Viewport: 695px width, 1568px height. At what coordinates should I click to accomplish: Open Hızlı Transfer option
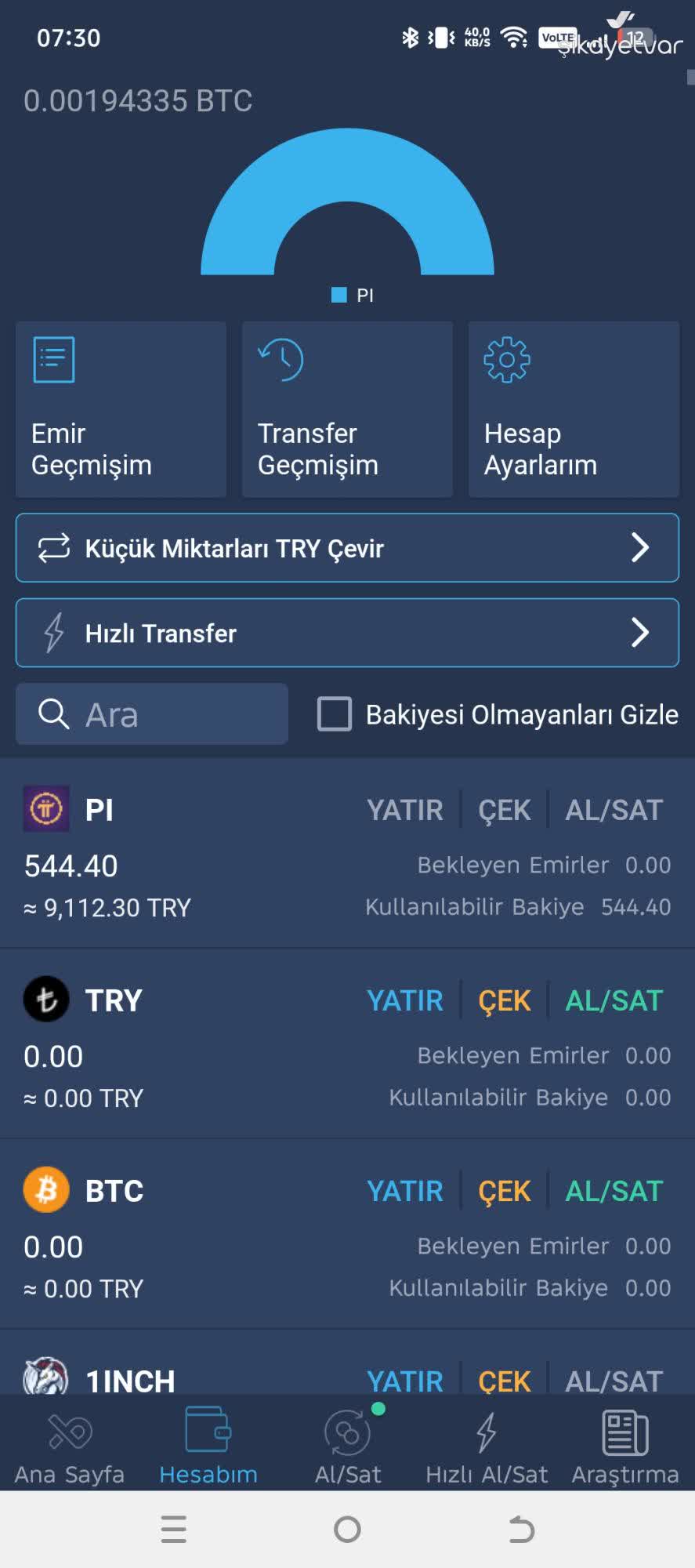click(x=347, y=633)
